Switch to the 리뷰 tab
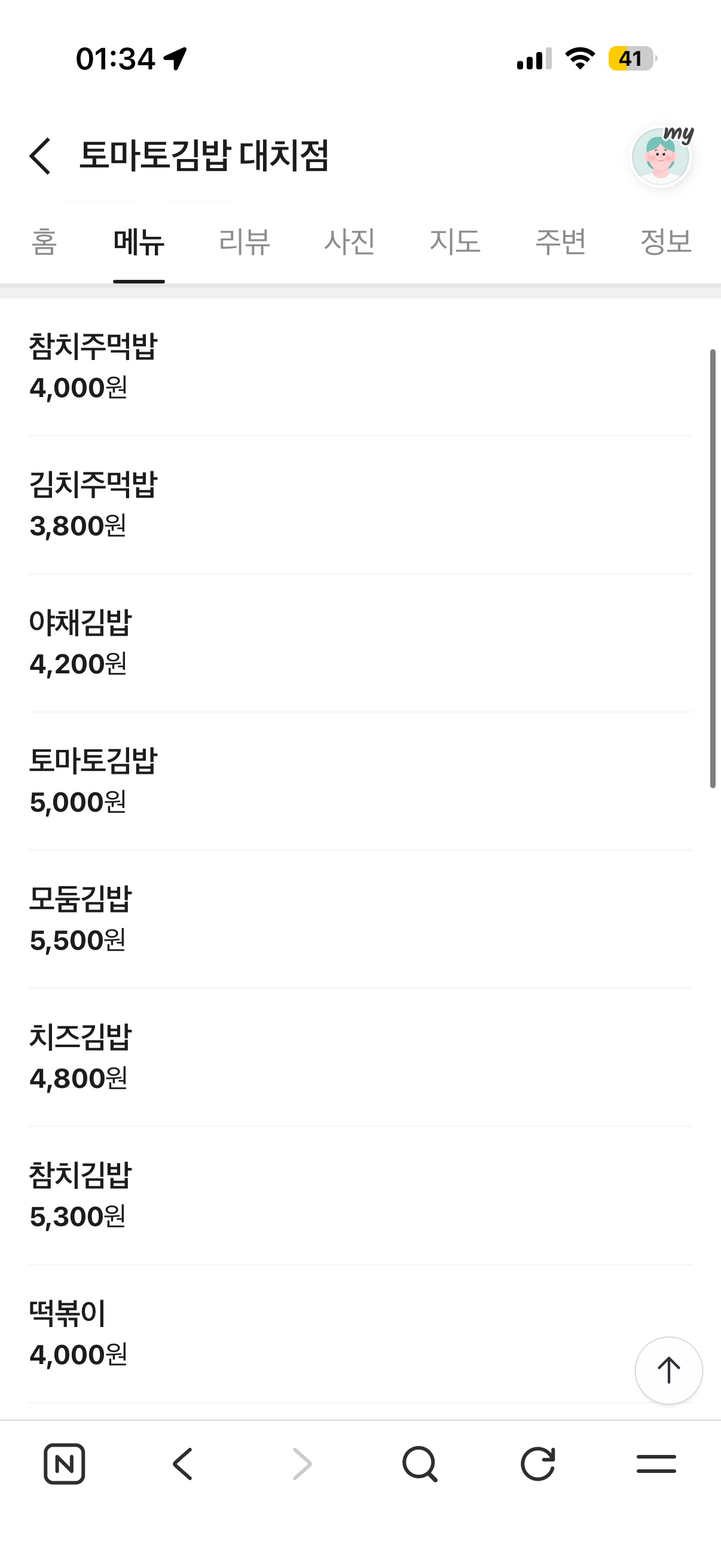 click(x=245, y=242)
